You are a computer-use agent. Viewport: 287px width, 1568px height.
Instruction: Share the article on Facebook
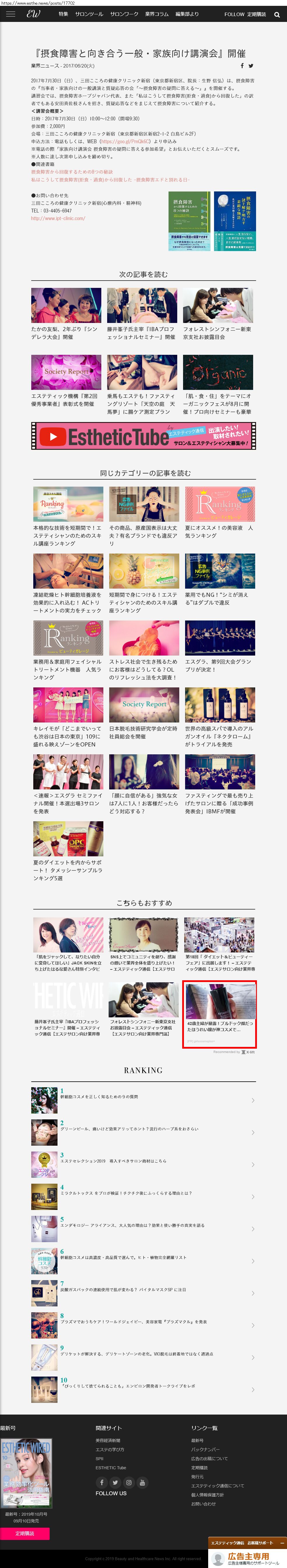(242, 66)
